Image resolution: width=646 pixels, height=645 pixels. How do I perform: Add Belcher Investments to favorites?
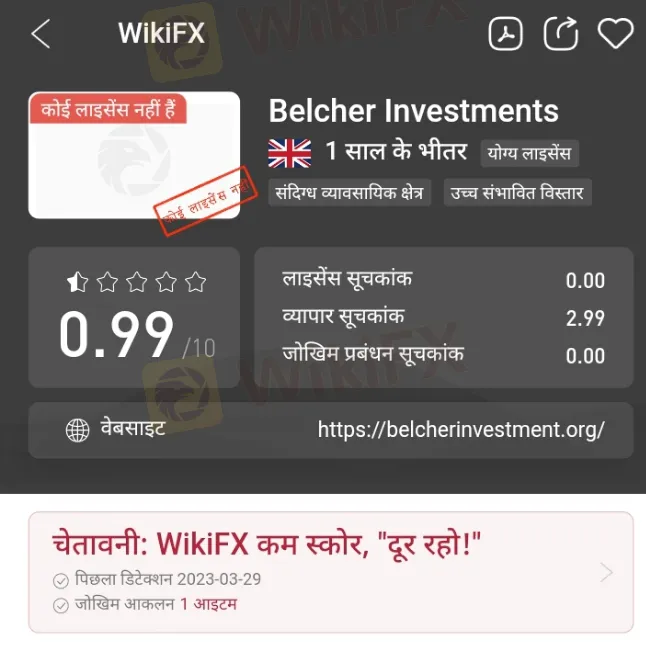[x=615, y=34]
